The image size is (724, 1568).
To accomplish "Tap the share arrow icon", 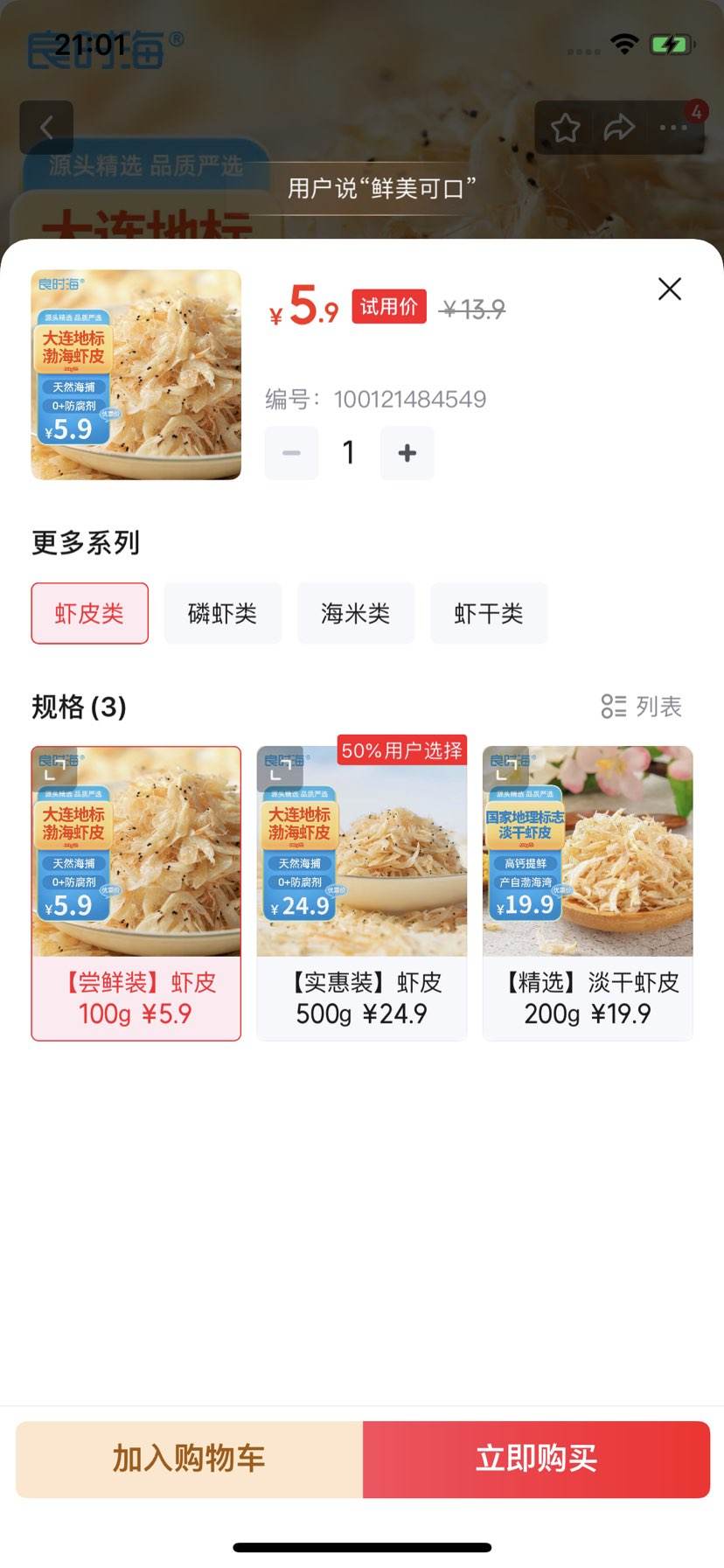I will click(619, 127).
